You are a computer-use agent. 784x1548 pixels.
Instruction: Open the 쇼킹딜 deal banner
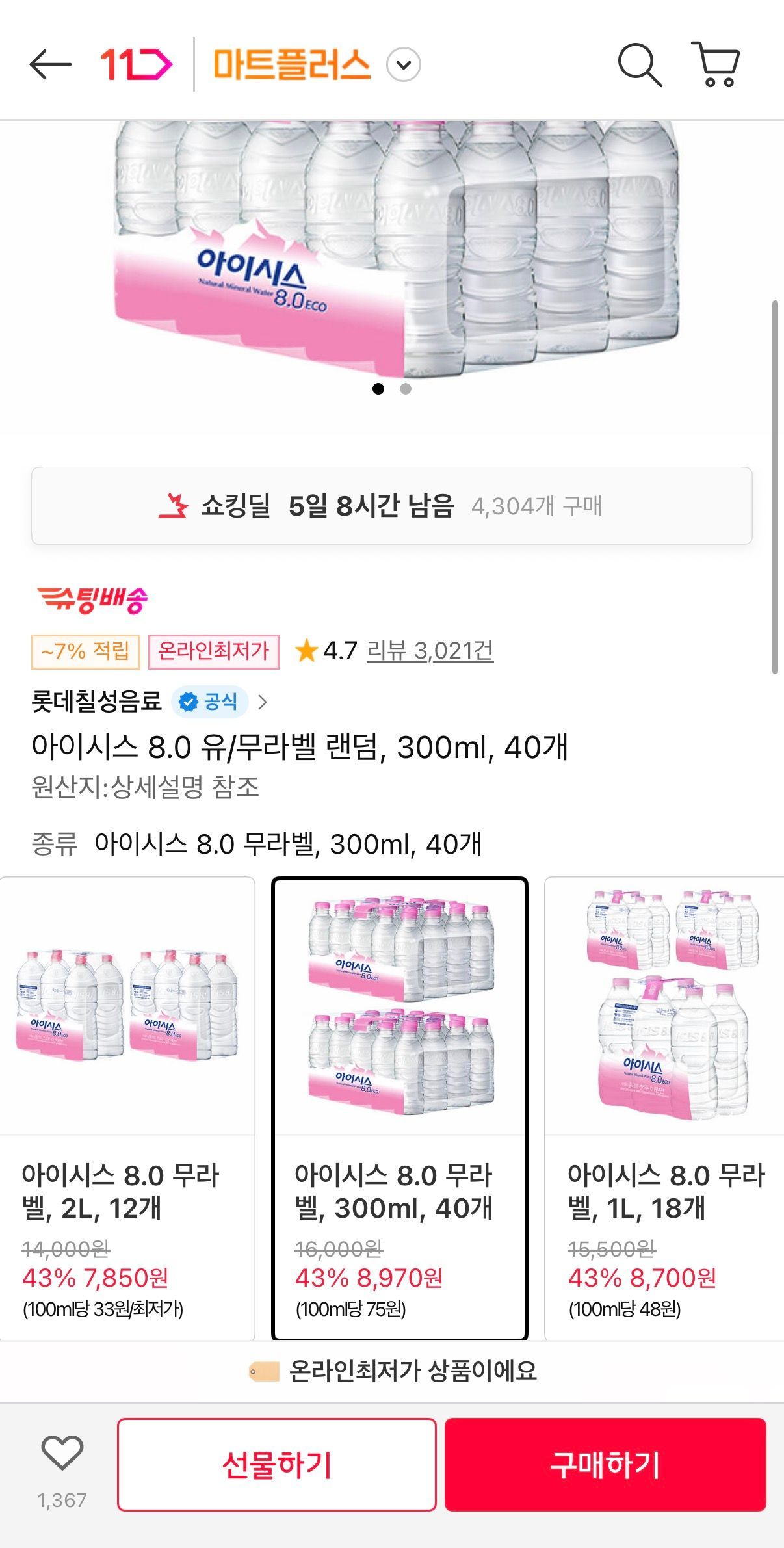tap(391, 506)
